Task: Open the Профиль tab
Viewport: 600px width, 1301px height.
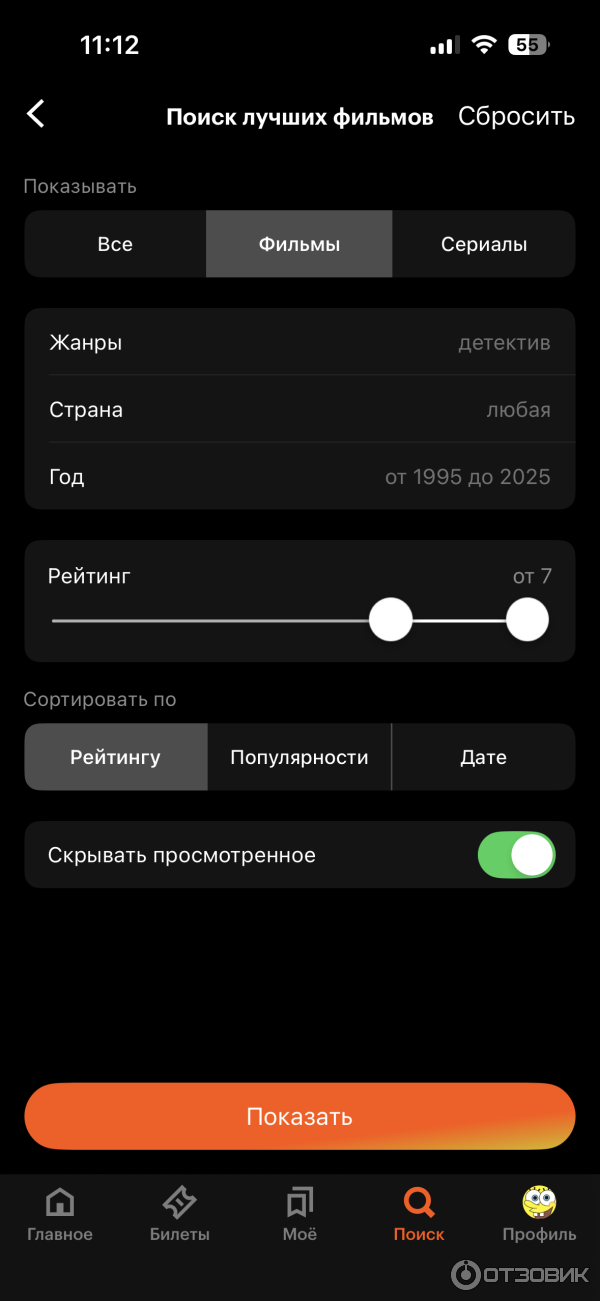Action: [x=539, y=1214]
